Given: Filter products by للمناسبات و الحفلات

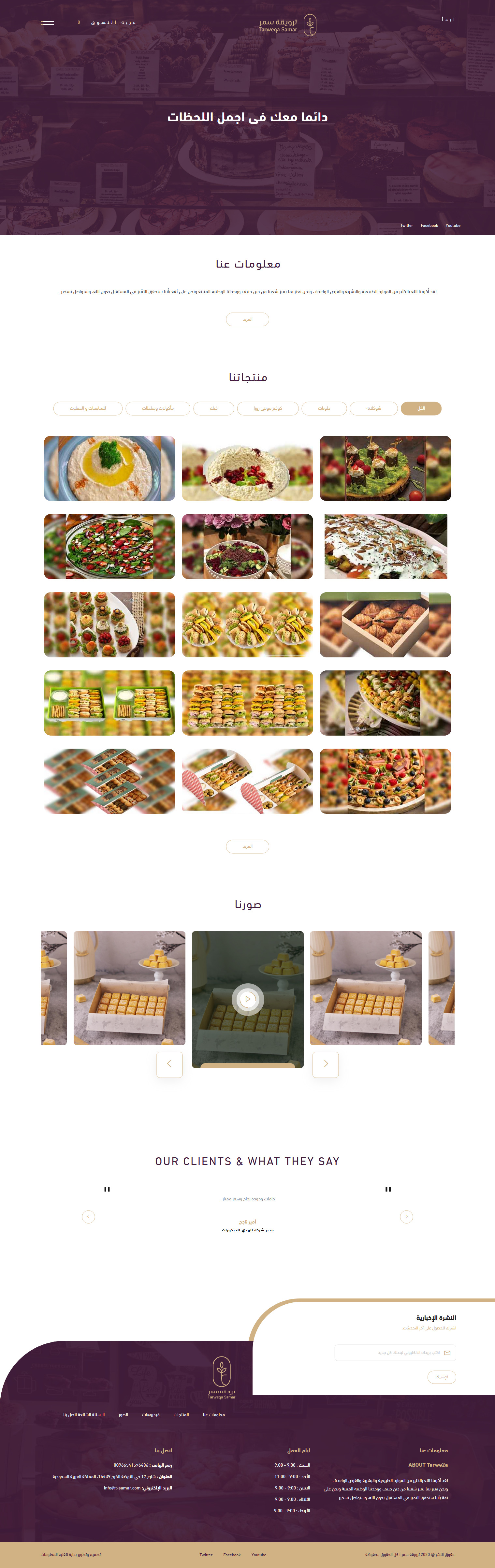Looking at the screenshot, I should (x=88, y=408).
